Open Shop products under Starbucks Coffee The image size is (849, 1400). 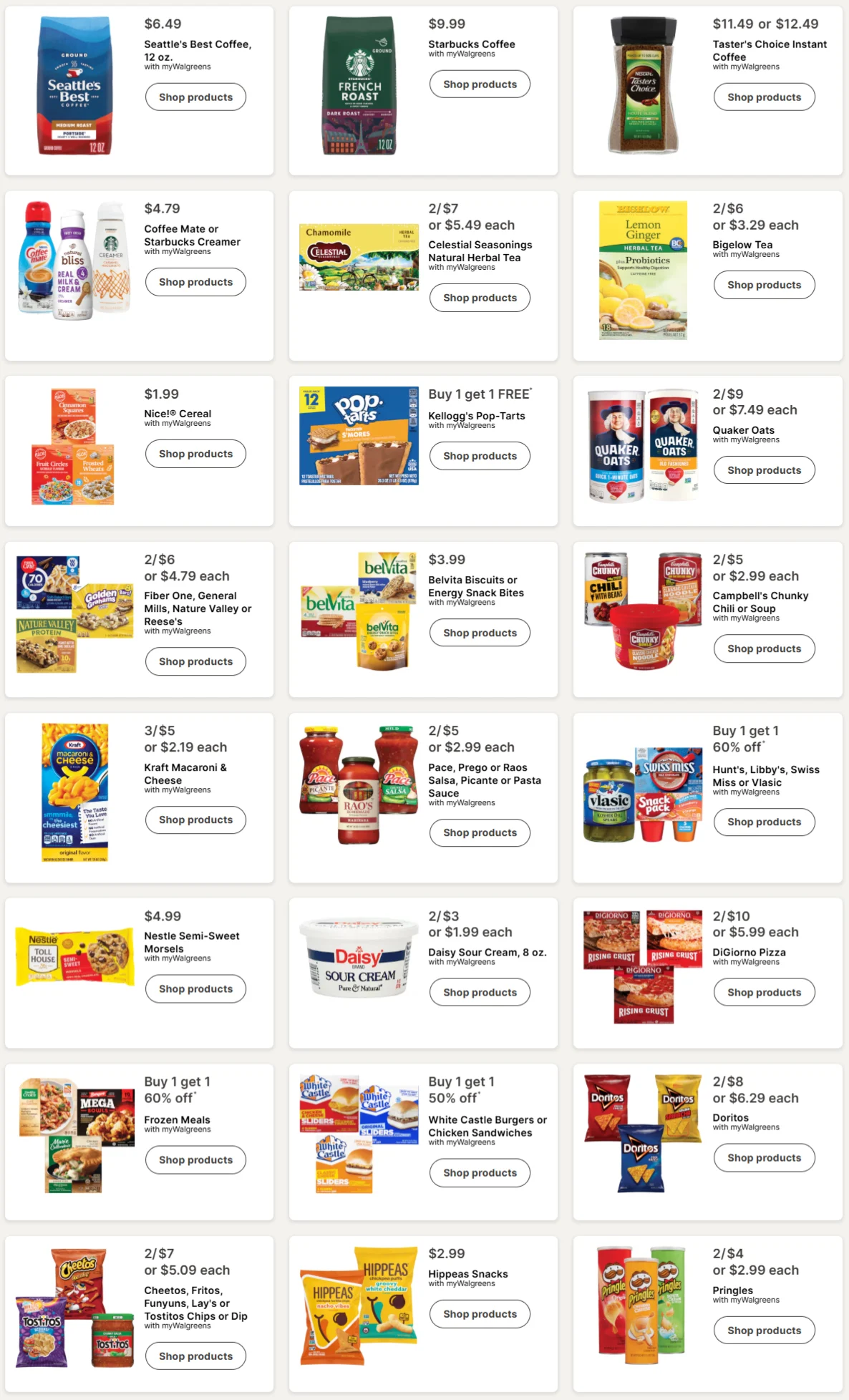pyautogui.click(x=480, y=84)
